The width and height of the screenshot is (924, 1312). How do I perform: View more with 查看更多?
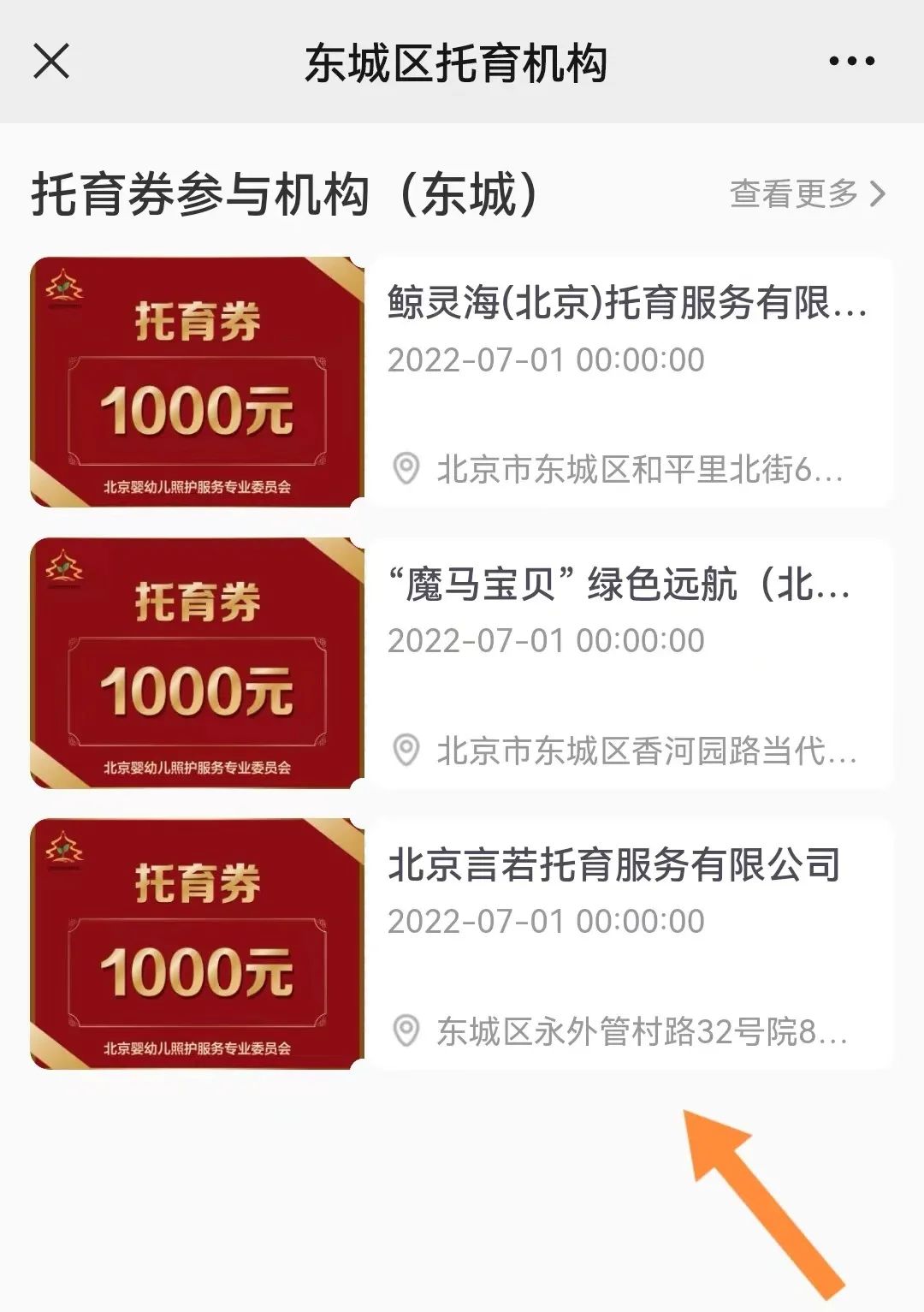point(806,194)
